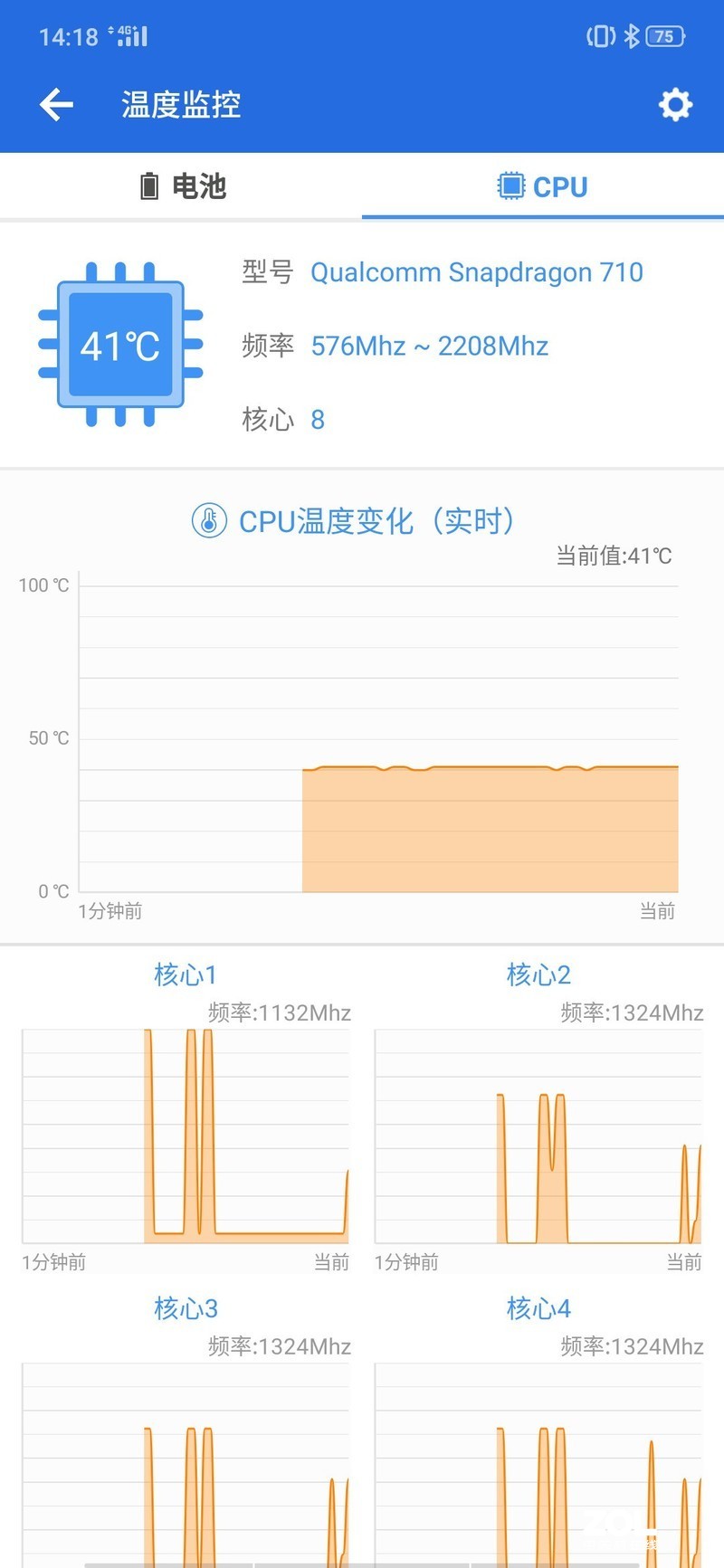Tap the large CPU chip icon showing 41℃

[119, 345]
